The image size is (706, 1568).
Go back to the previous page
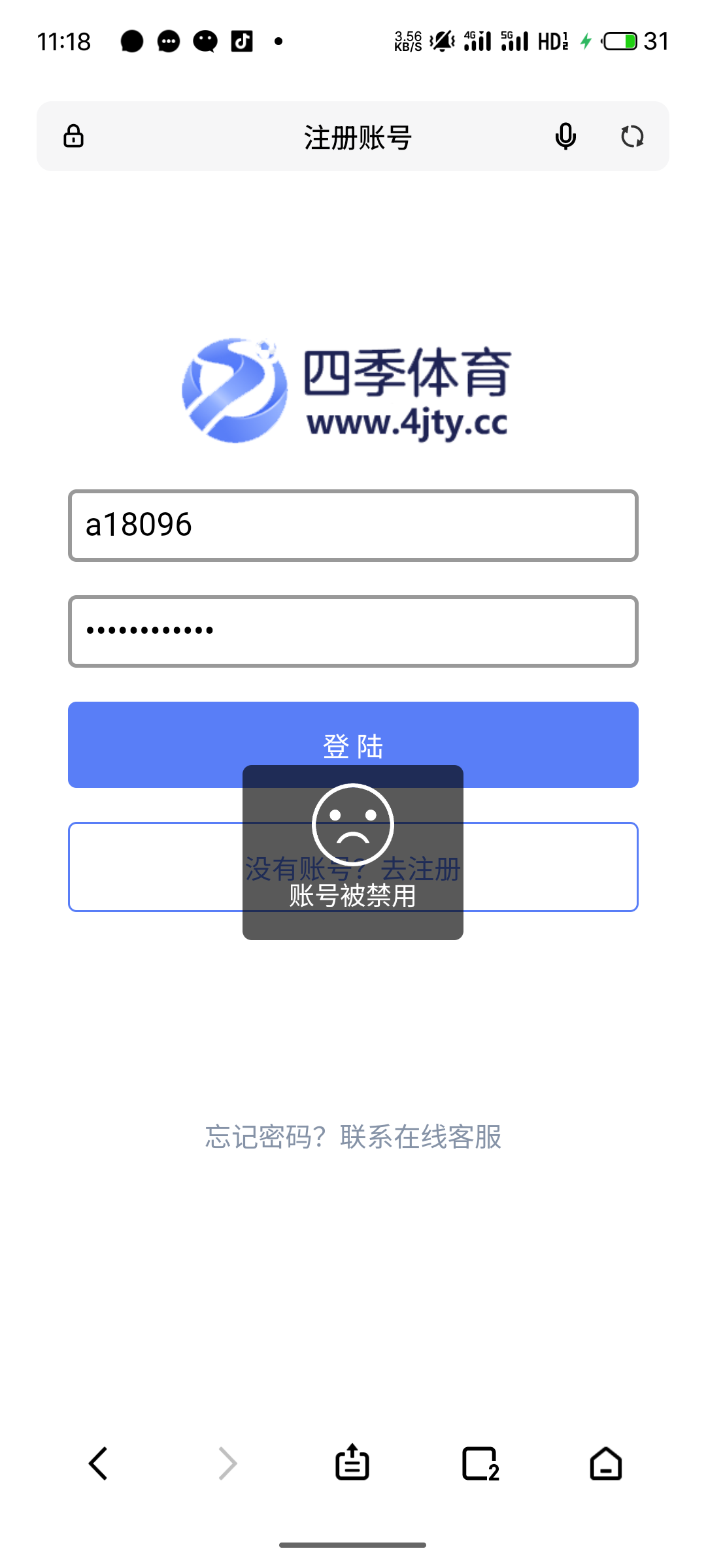pos(98,1463)
